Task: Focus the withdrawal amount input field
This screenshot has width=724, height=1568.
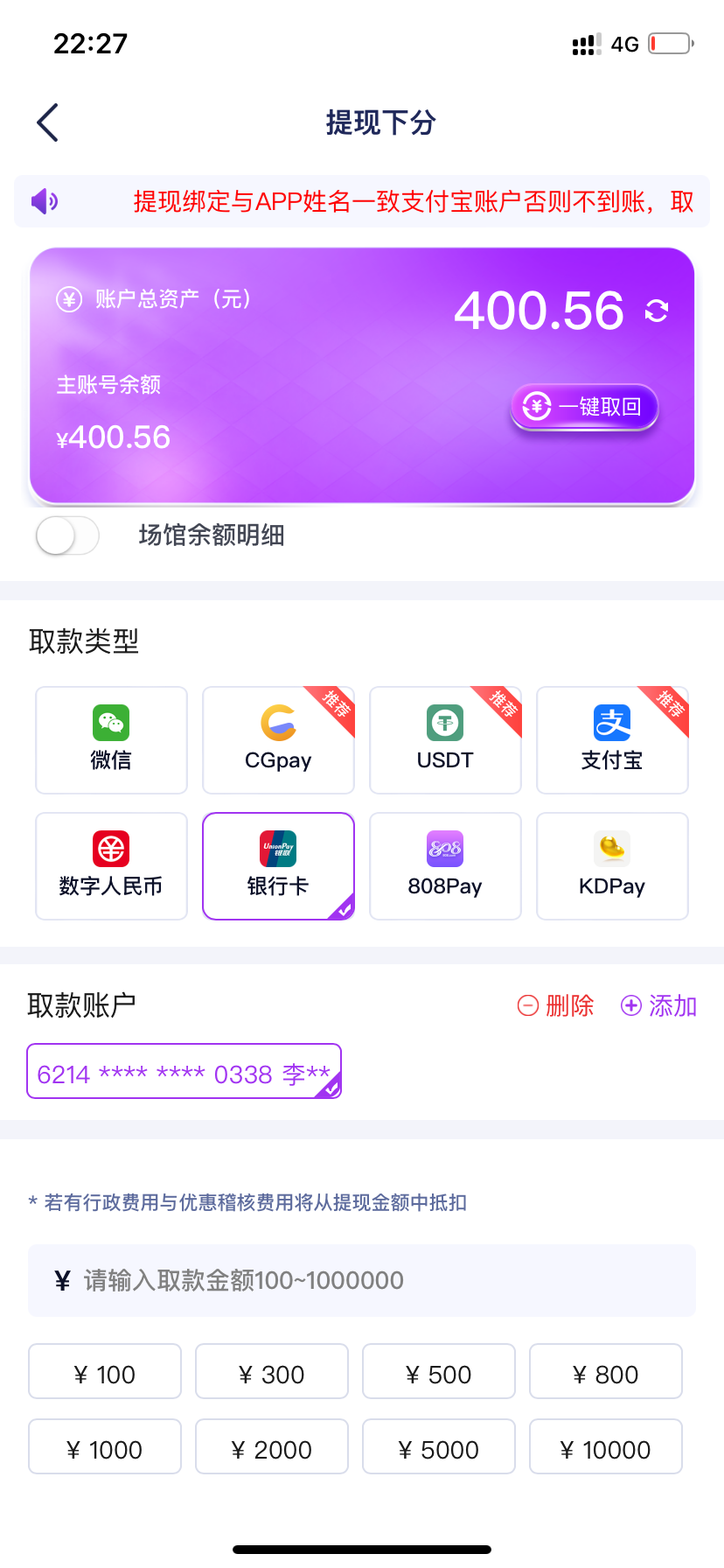Action: point(362,1280)
